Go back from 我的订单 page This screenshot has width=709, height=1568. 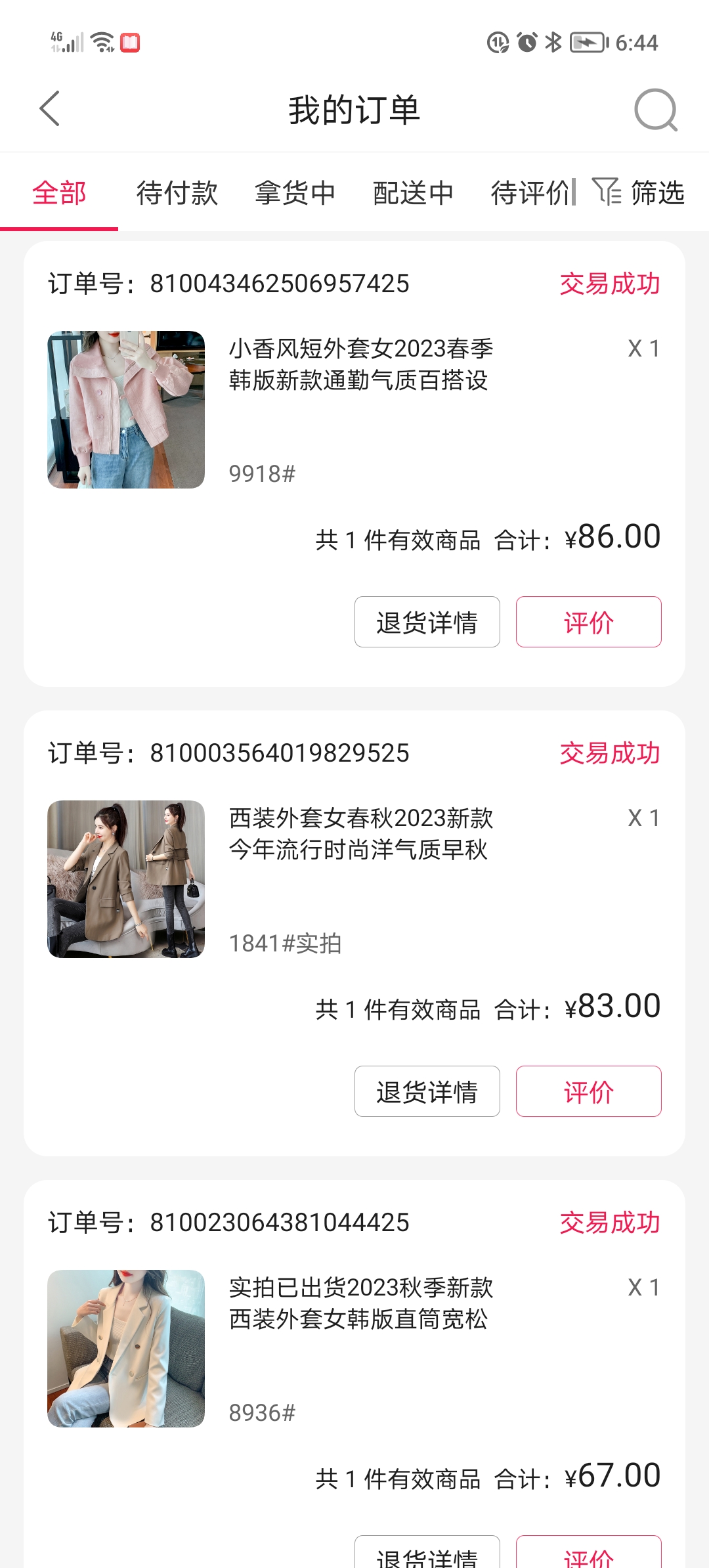point(50,109)
